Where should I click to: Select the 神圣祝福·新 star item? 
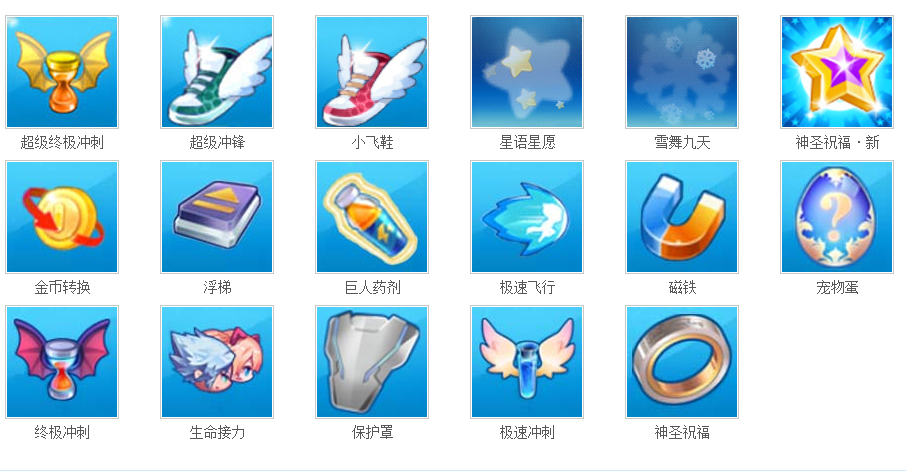(x=837, y=72)
